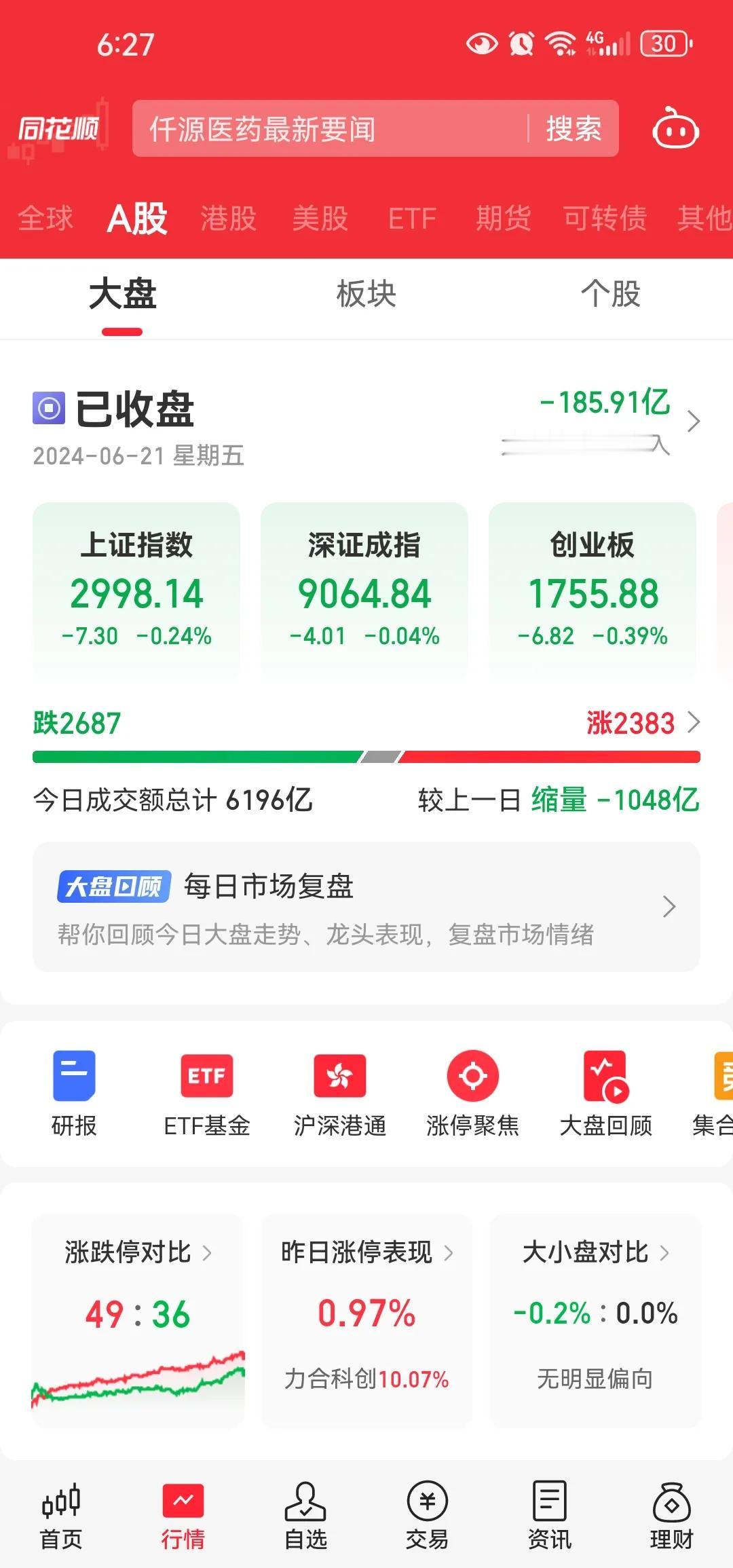
Task: Tap the green-red advance decline ratio bar
Action: tap(366, 754)
